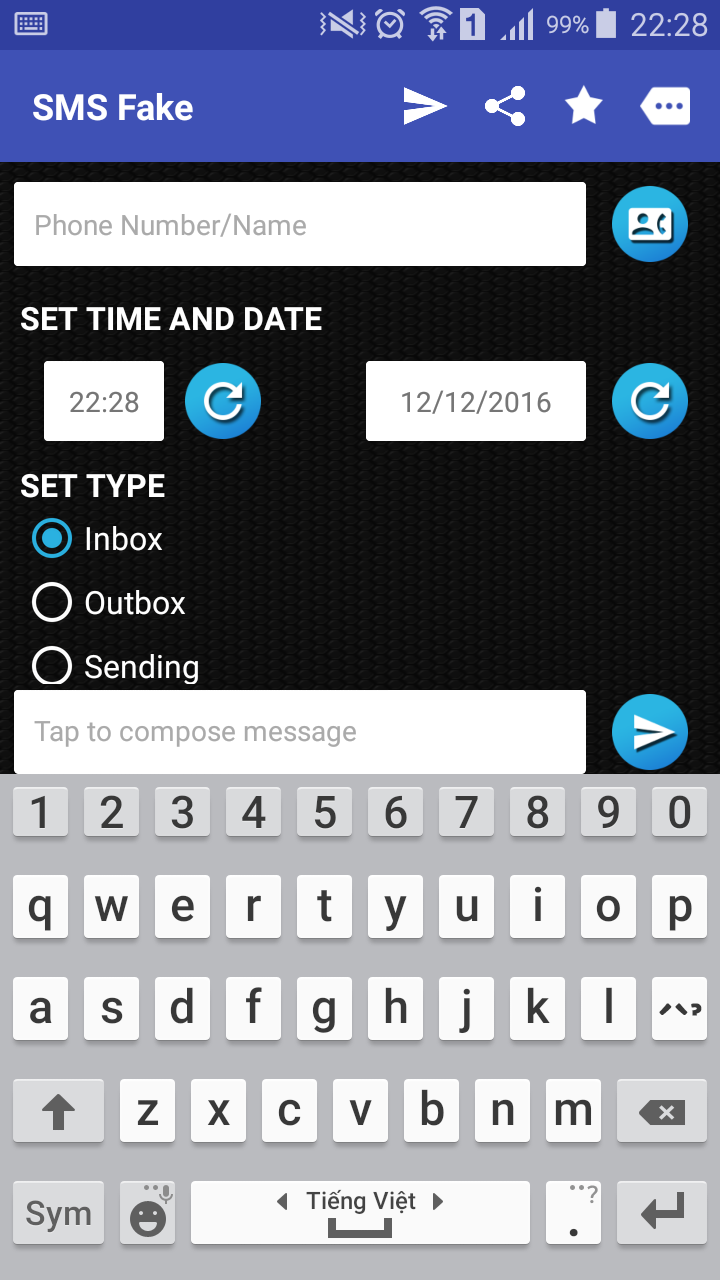The height and width of the screenshot is (1280, 720).
Task: Edit the time field showing 22:28
Action: (104, 402)
